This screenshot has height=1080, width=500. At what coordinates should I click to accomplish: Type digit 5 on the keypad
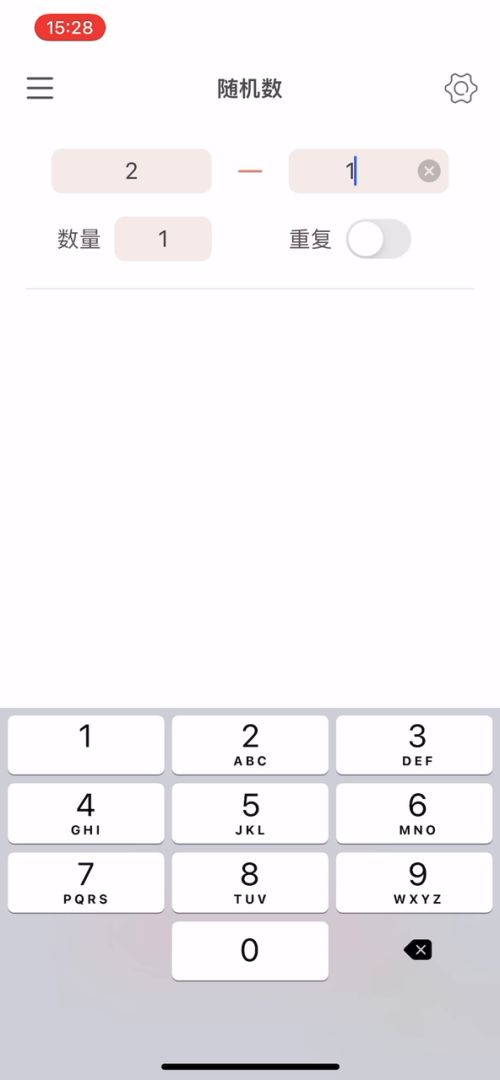pyautogui.click(x=250, y=813)
